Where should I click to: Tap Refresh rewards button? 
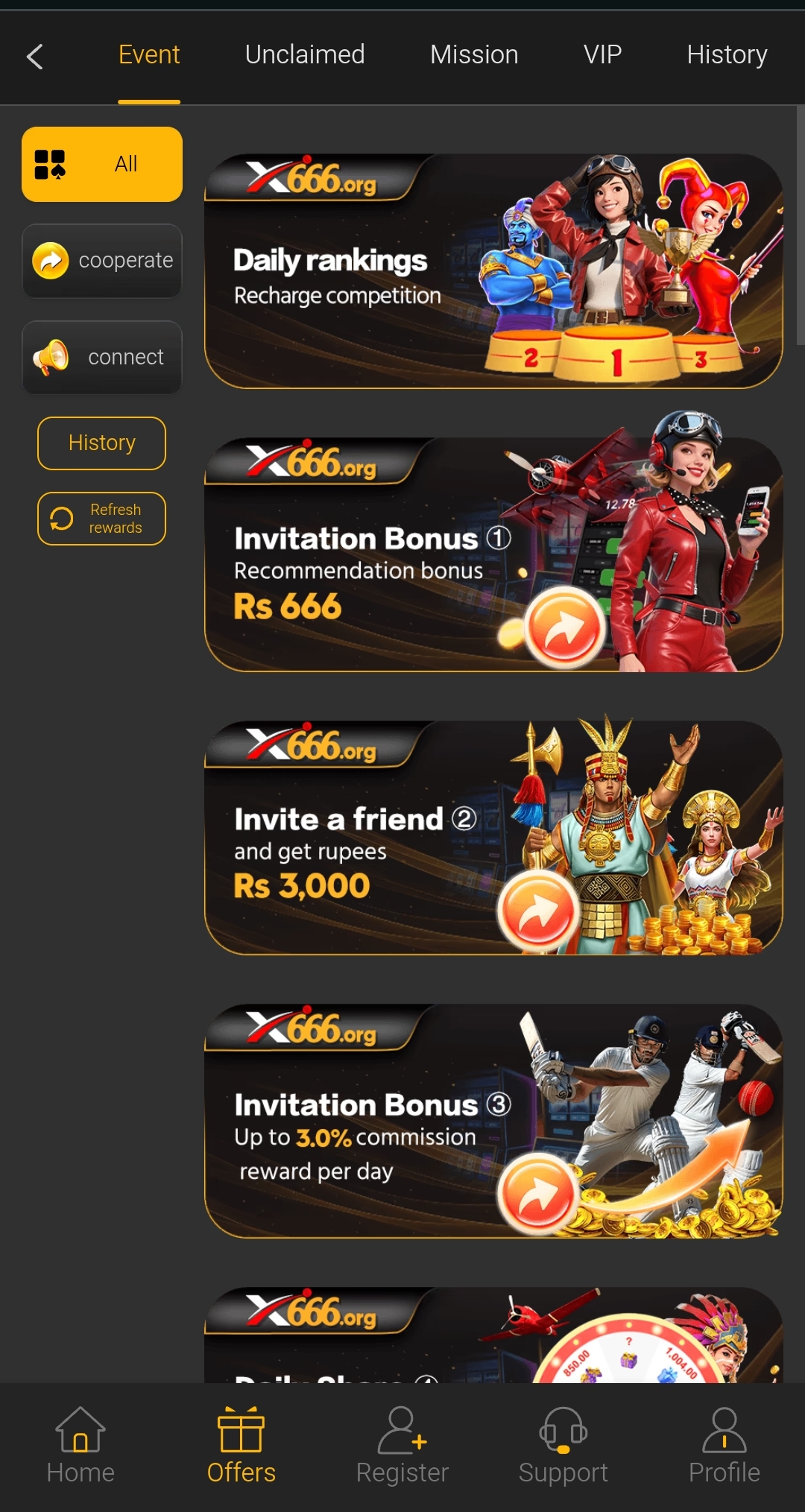(x=102, y=519)
